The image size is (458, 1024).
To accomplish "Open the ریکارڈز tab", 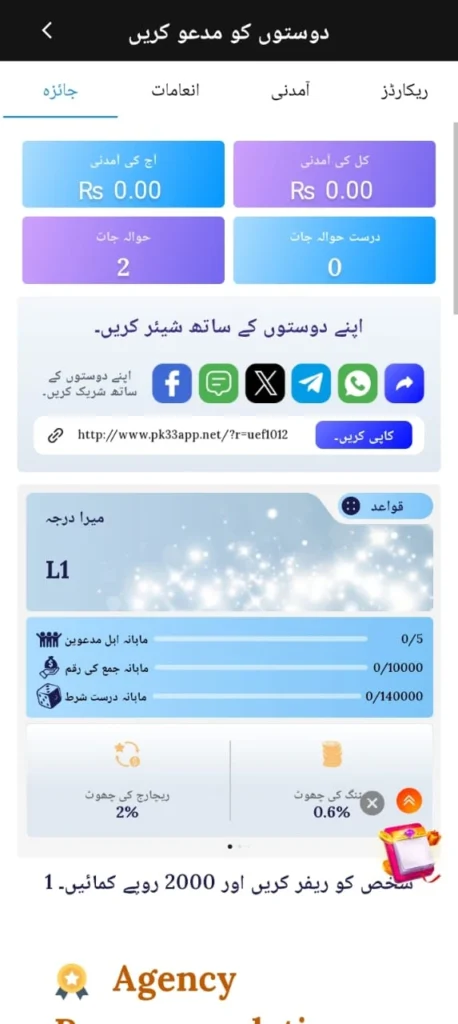I will pyautogui.click(x=404, y=90).
